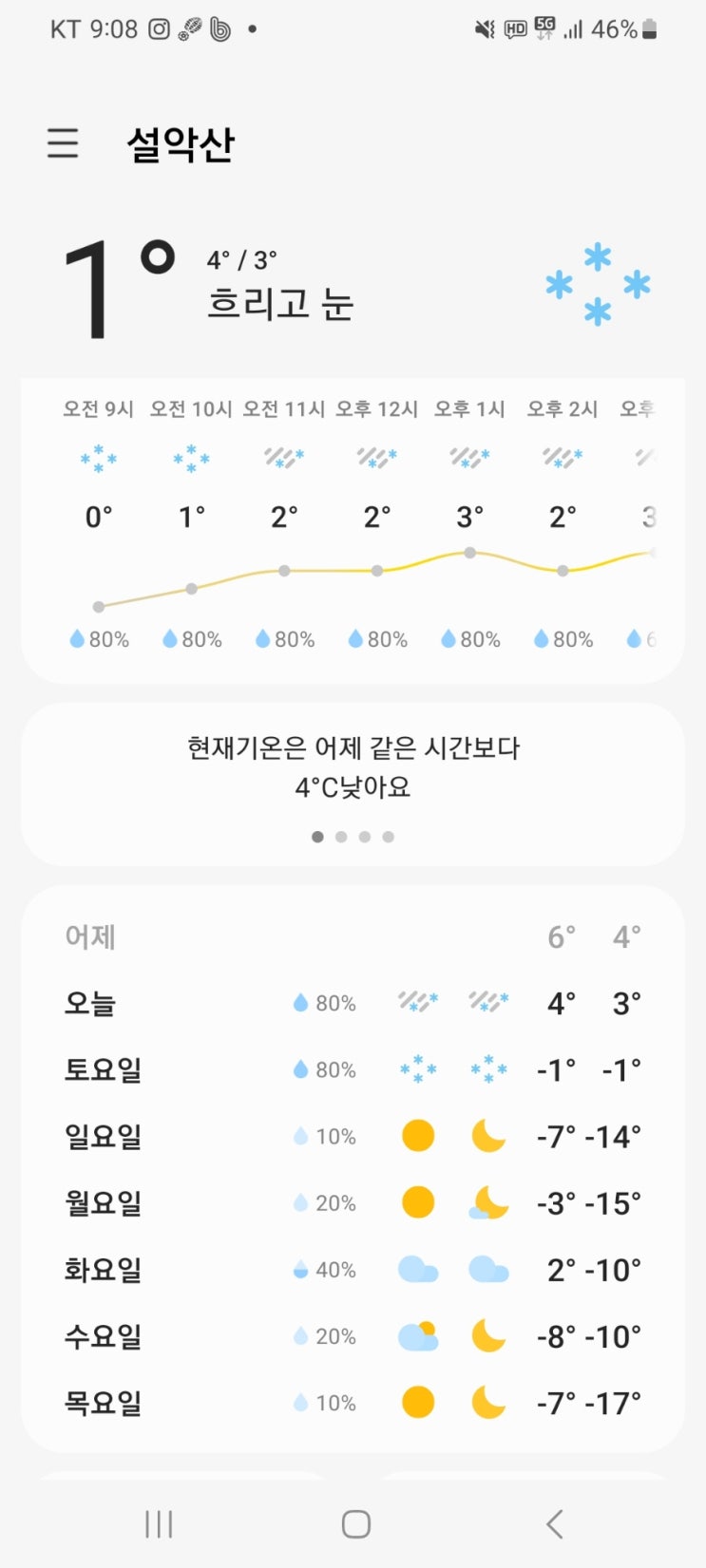
Task: Open the Sunday (일요일) forecast row
Action: [353, 1136]
